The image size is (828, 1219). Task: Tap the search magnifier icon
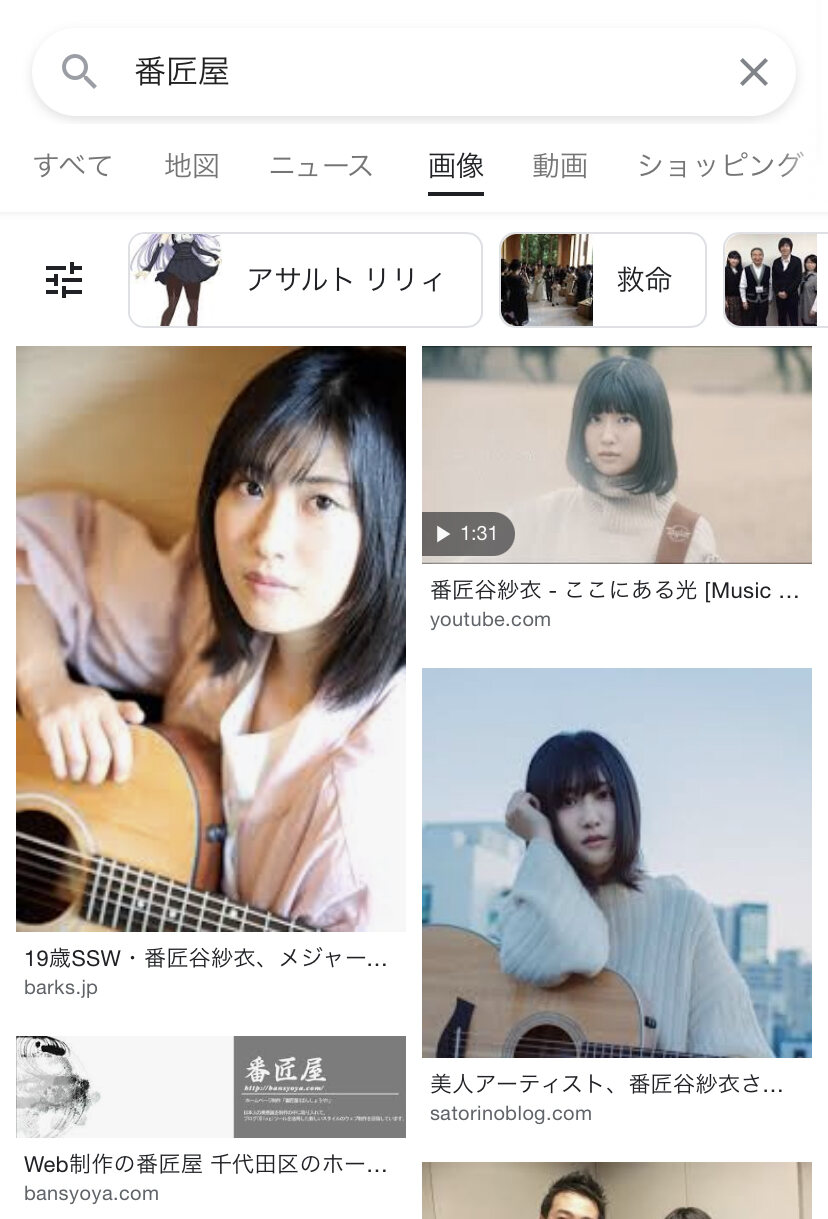click(x=79, y=72)
